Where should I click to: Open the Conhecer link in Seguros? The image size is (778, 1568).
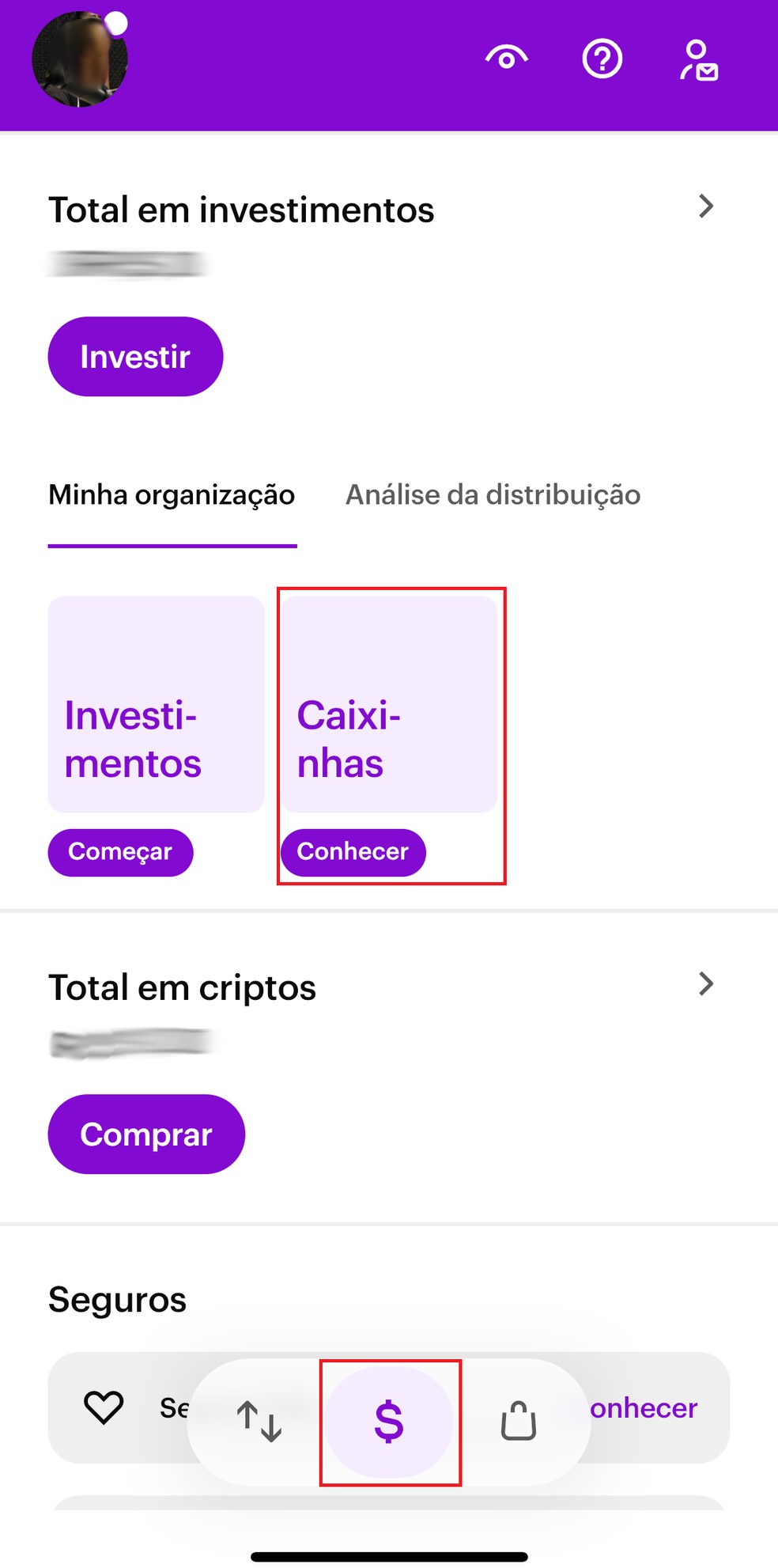[644, 1407]
